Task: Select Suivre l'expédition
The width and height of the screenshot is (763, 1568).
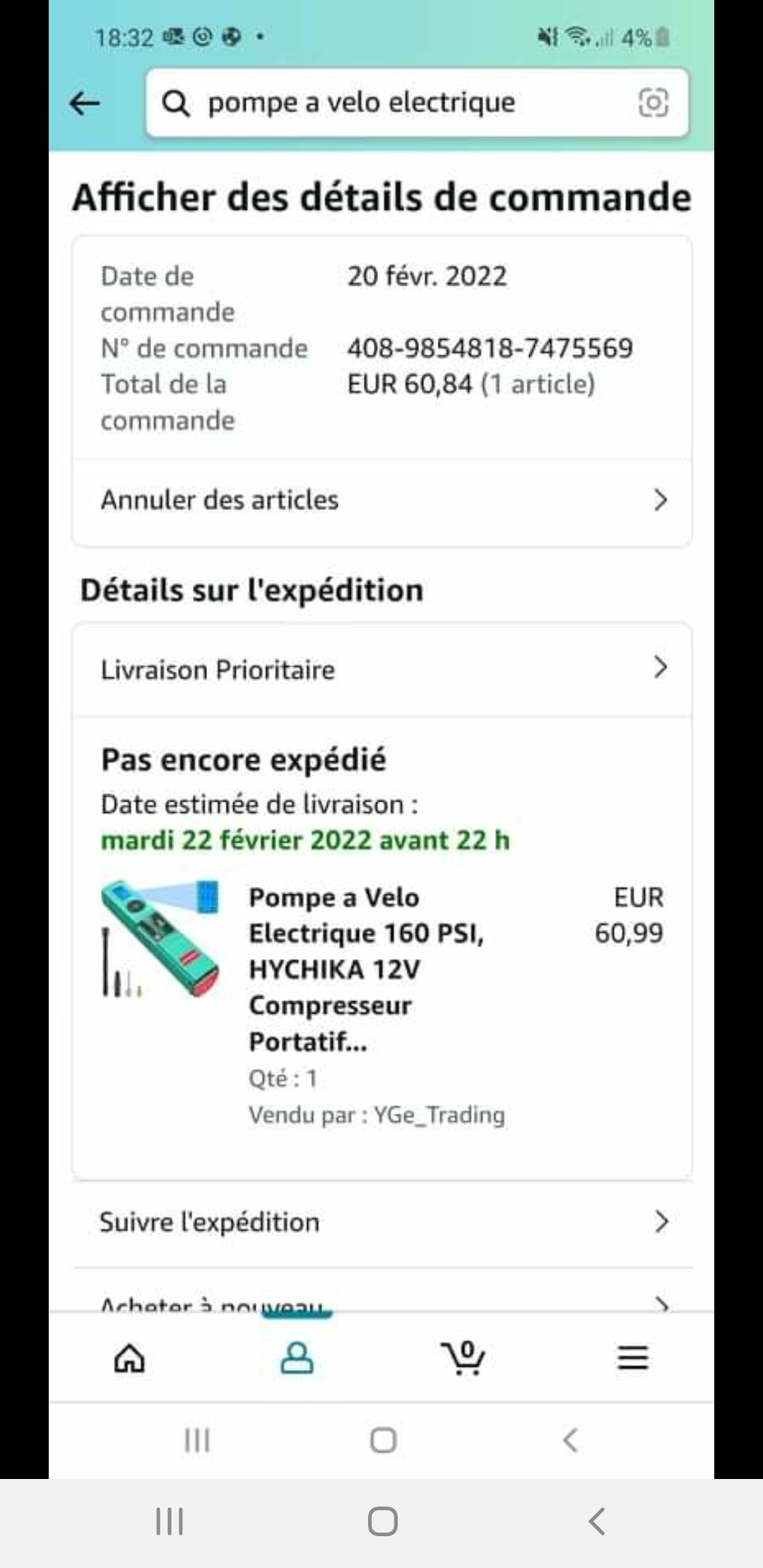Action: pyautogui.click(x=381, y=1222)
